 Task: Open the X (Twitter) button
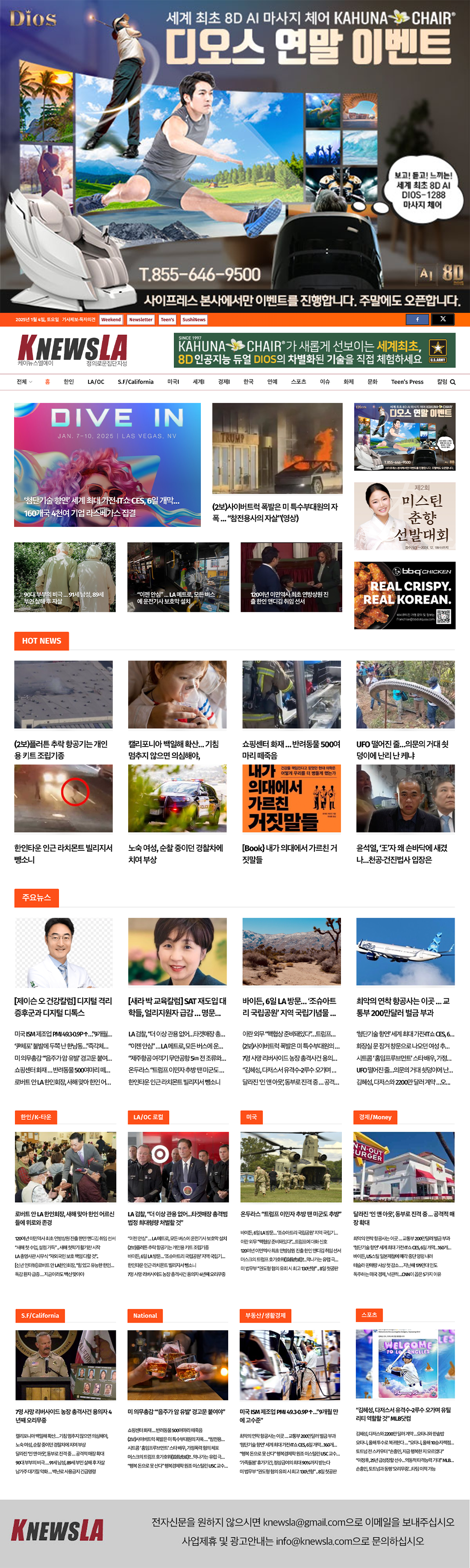(443, 319)
